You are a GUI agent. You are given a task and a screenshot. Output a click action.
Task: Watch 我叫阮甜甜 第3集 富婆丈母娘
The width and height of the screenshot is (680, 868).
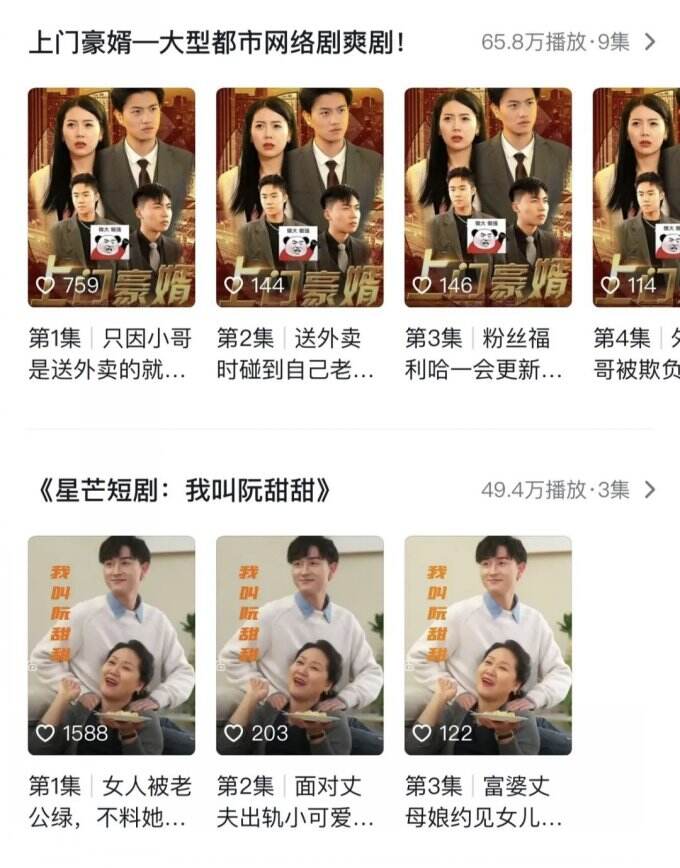[488, 645]
